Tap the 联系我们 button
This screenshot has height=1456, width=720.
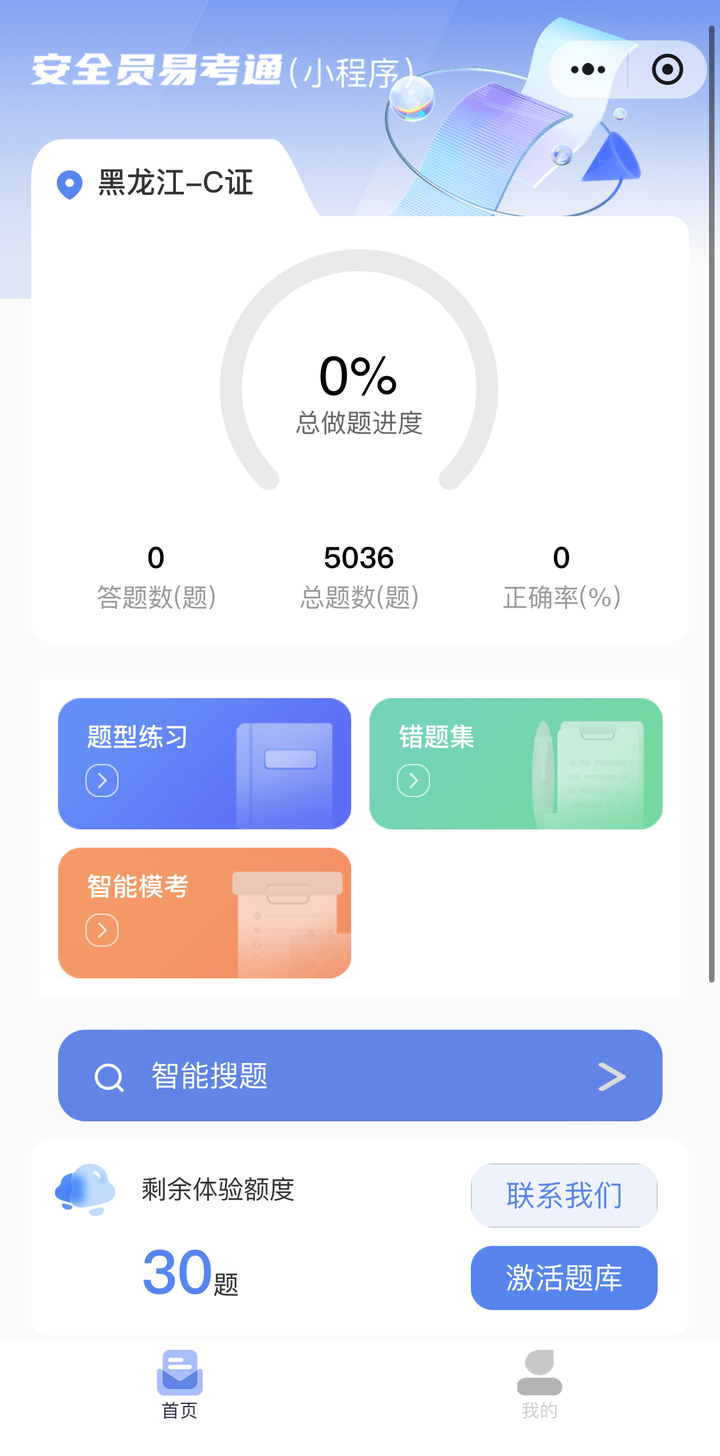564,1195
